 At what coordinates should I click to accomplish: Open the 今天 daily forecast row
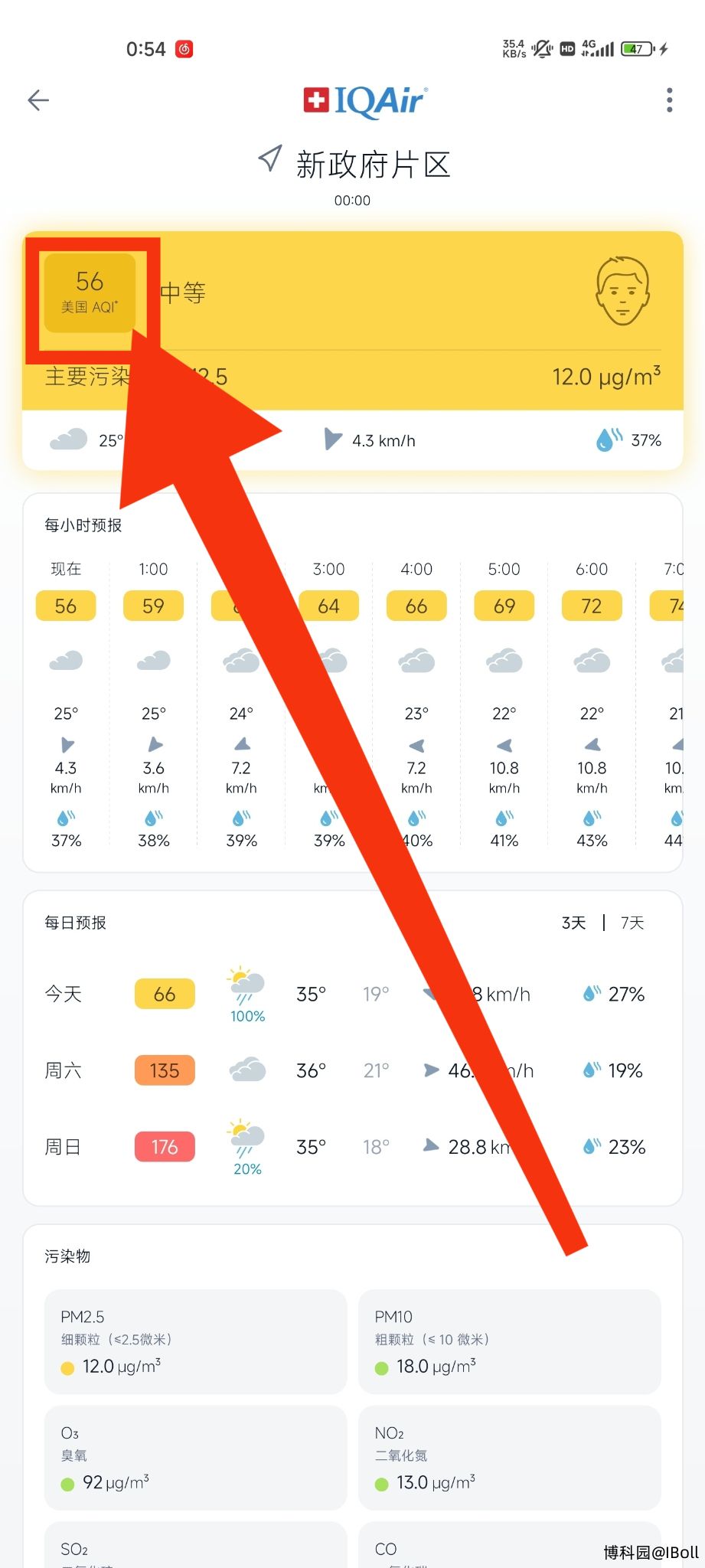352,994
